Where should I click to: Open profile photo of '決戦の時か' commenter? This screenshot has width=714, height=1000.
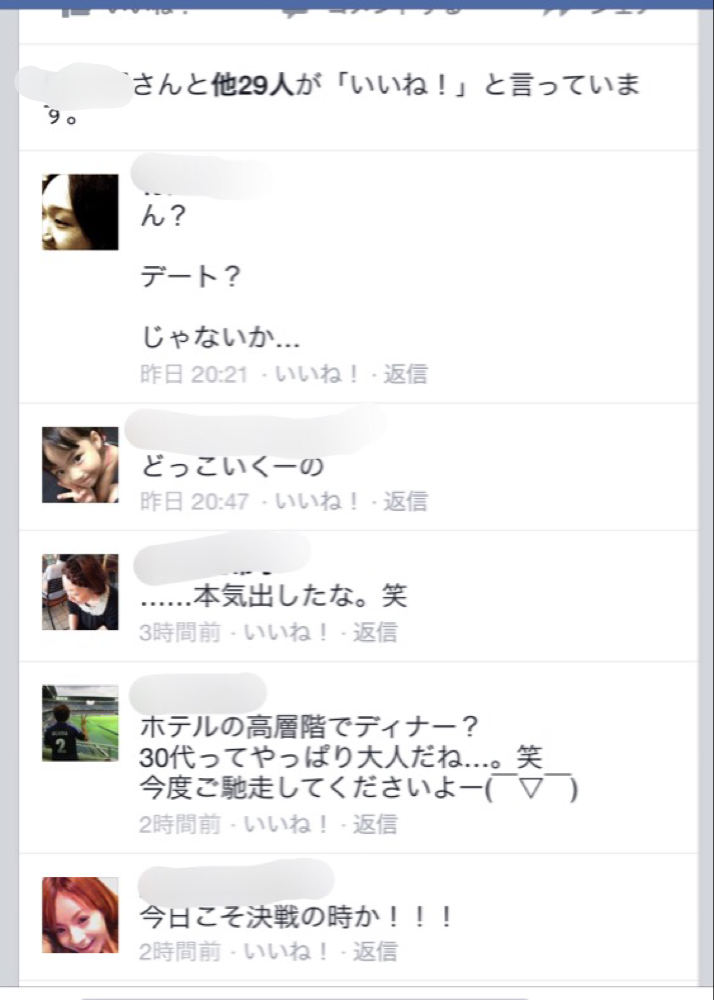click(x=80, y=915)
